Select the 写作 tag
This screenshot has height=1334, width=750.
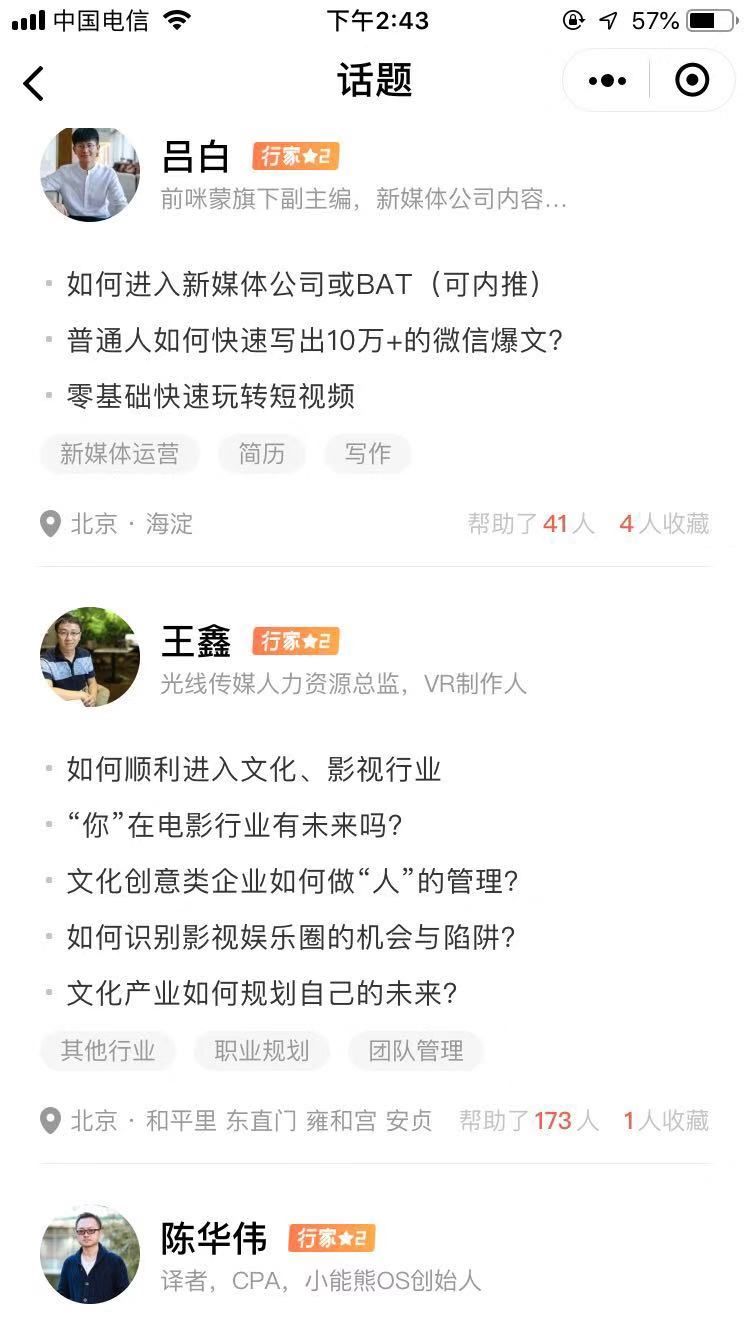(367, 454)
